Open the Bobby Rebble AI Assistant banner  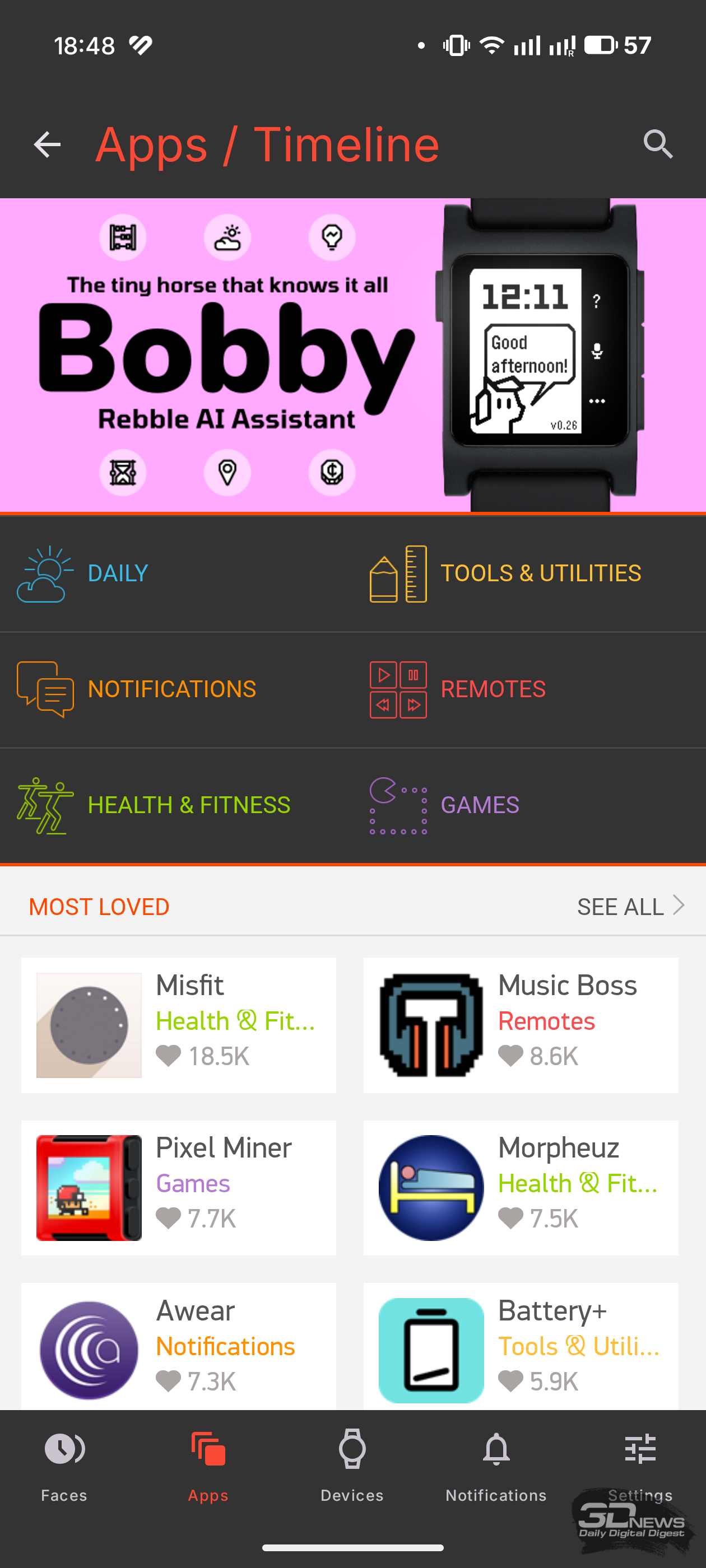tap(352, 355)
